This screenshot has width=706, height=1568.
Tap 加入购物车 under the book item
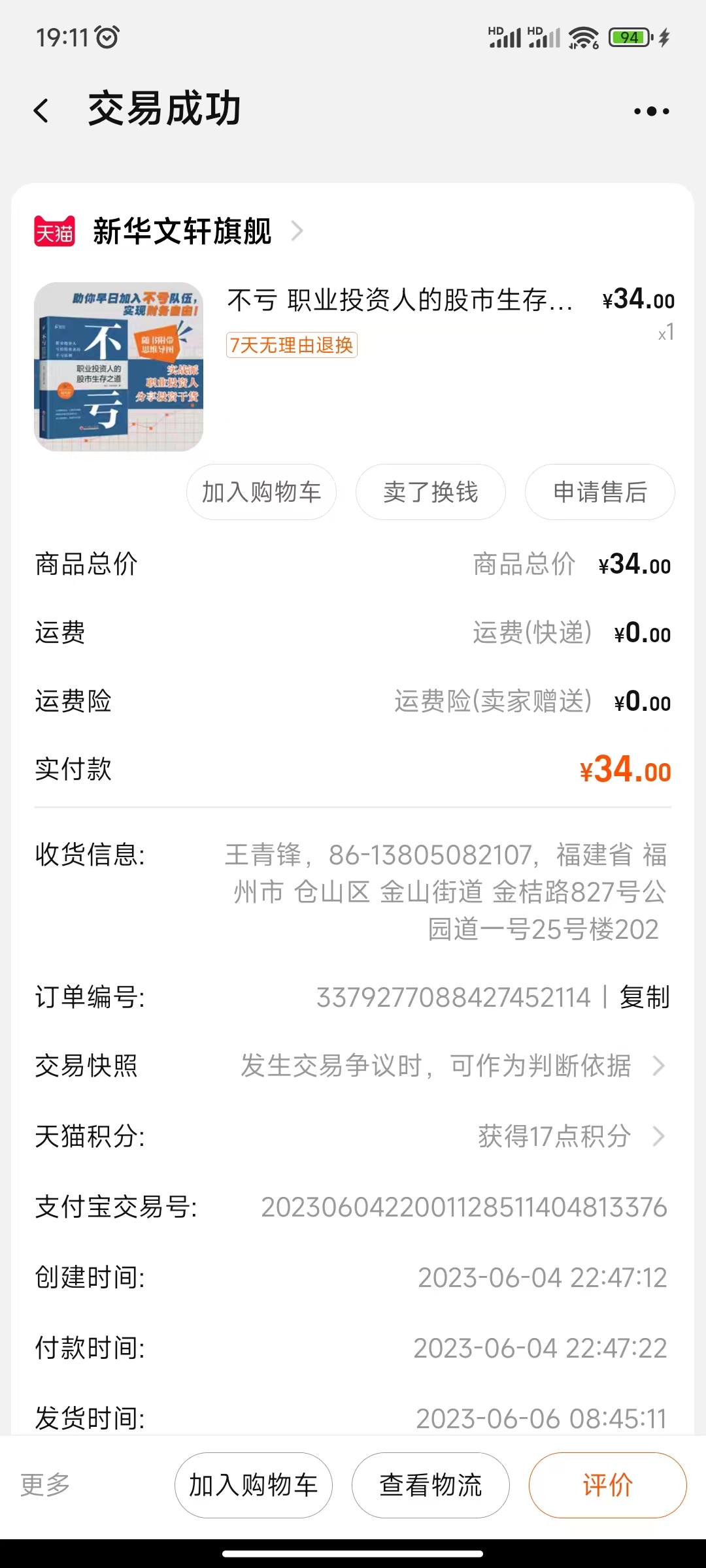(x=261, y=492)
